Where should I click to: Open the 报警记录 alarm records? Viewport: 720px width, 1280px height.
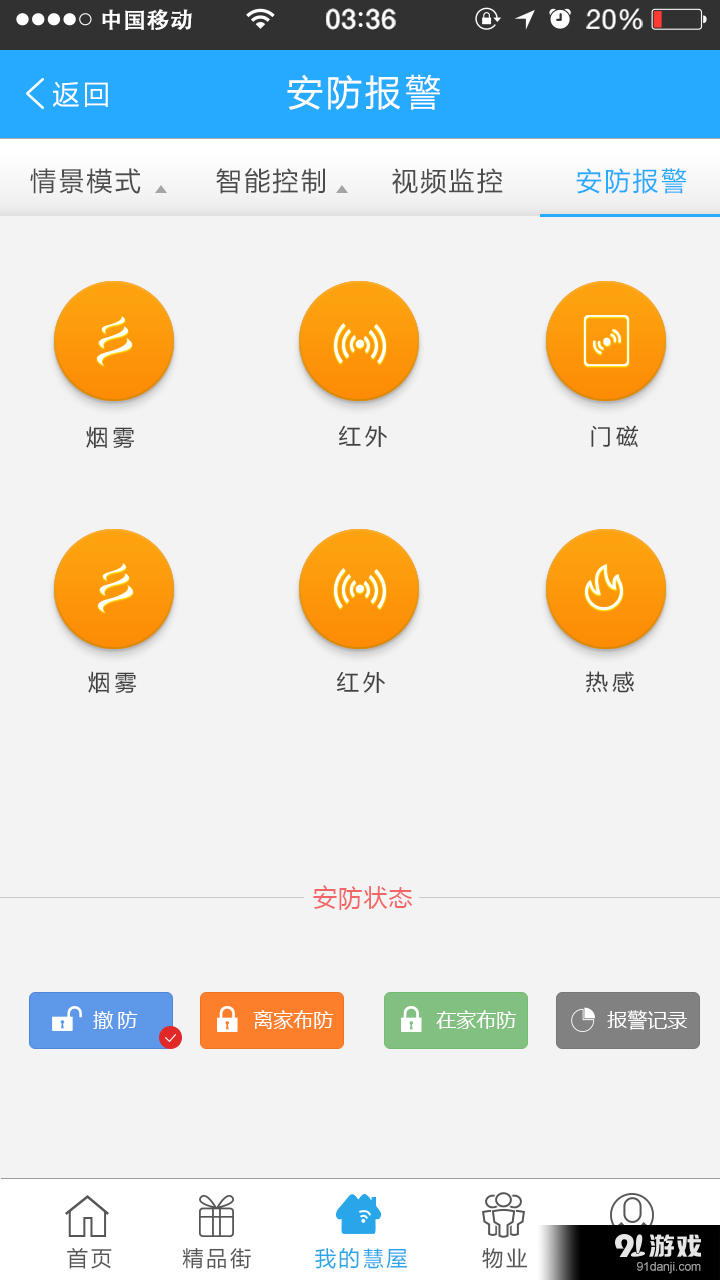[x=627, y=1020]
